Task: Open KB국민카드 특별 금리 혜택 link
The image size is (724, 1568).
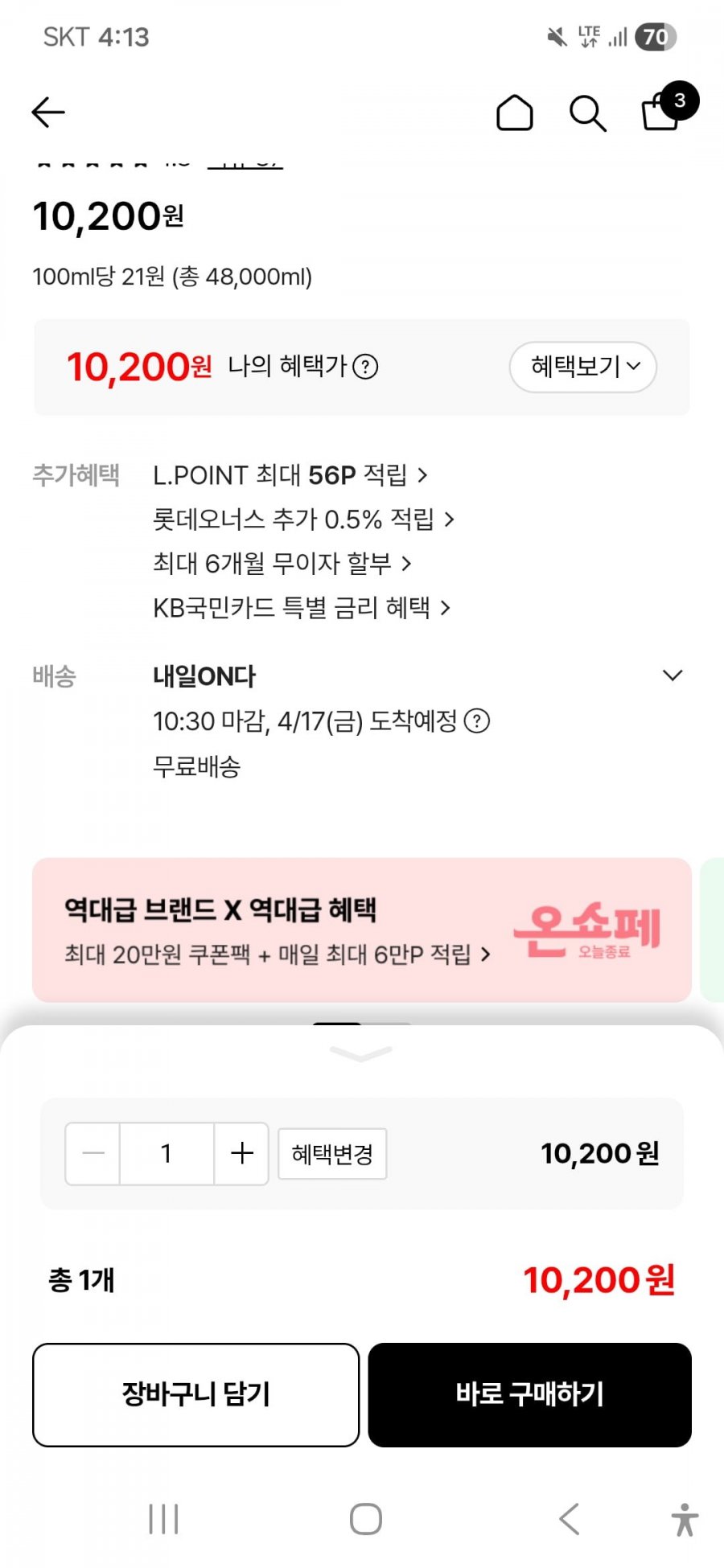Action: coord(301,608)
